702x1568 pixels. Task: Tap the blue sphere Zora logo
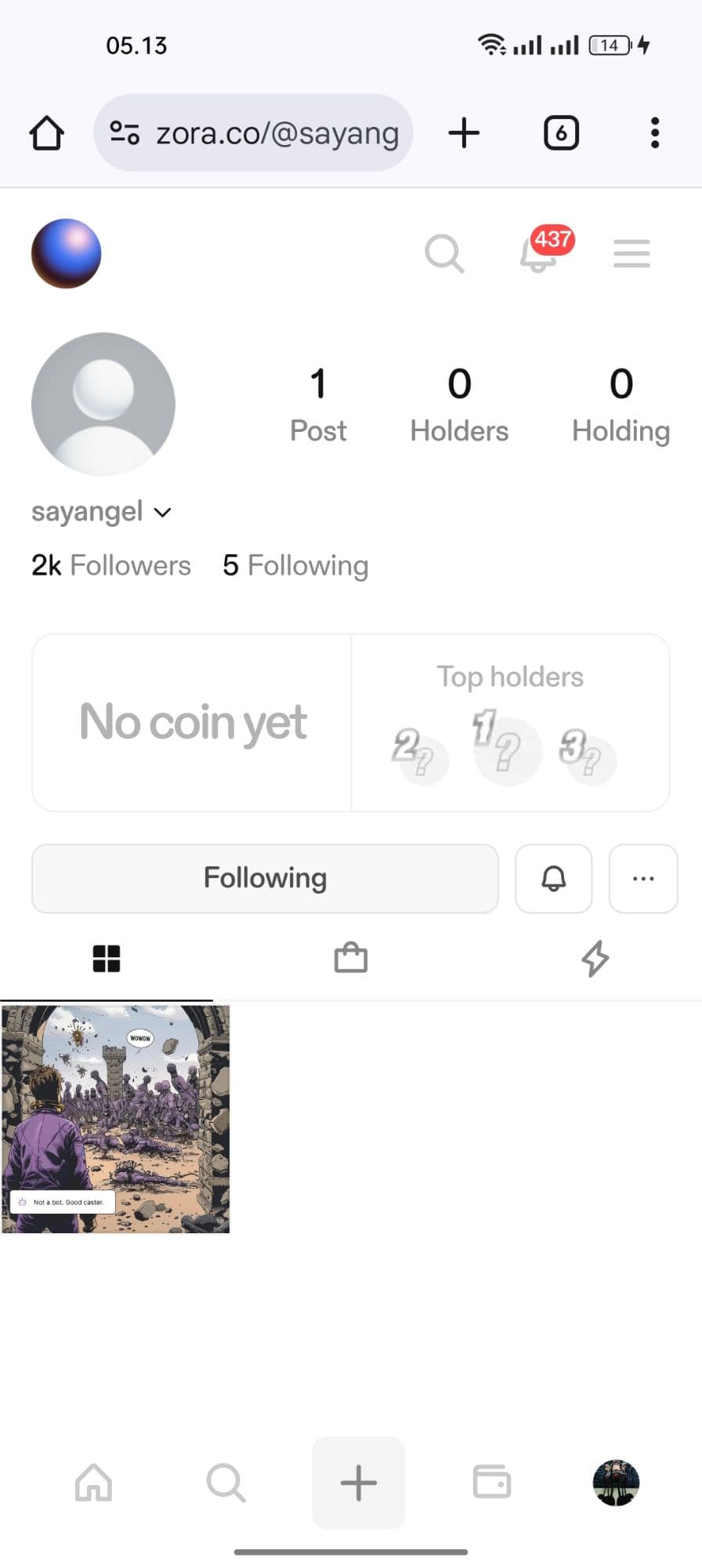click(67, 253)
